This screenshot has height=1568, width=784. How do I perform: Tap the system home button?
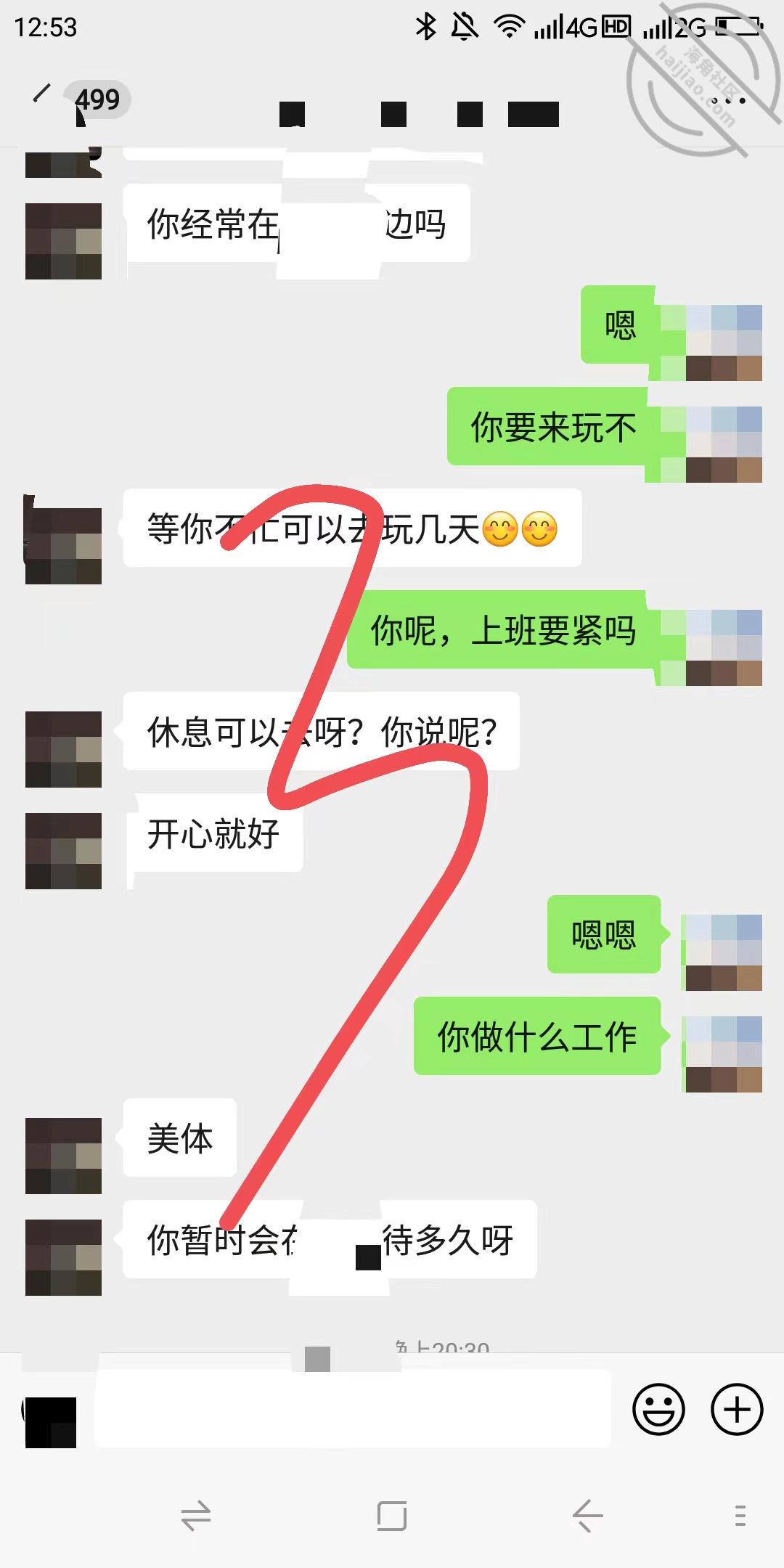pyautogui.click(x=392, y=1516)
